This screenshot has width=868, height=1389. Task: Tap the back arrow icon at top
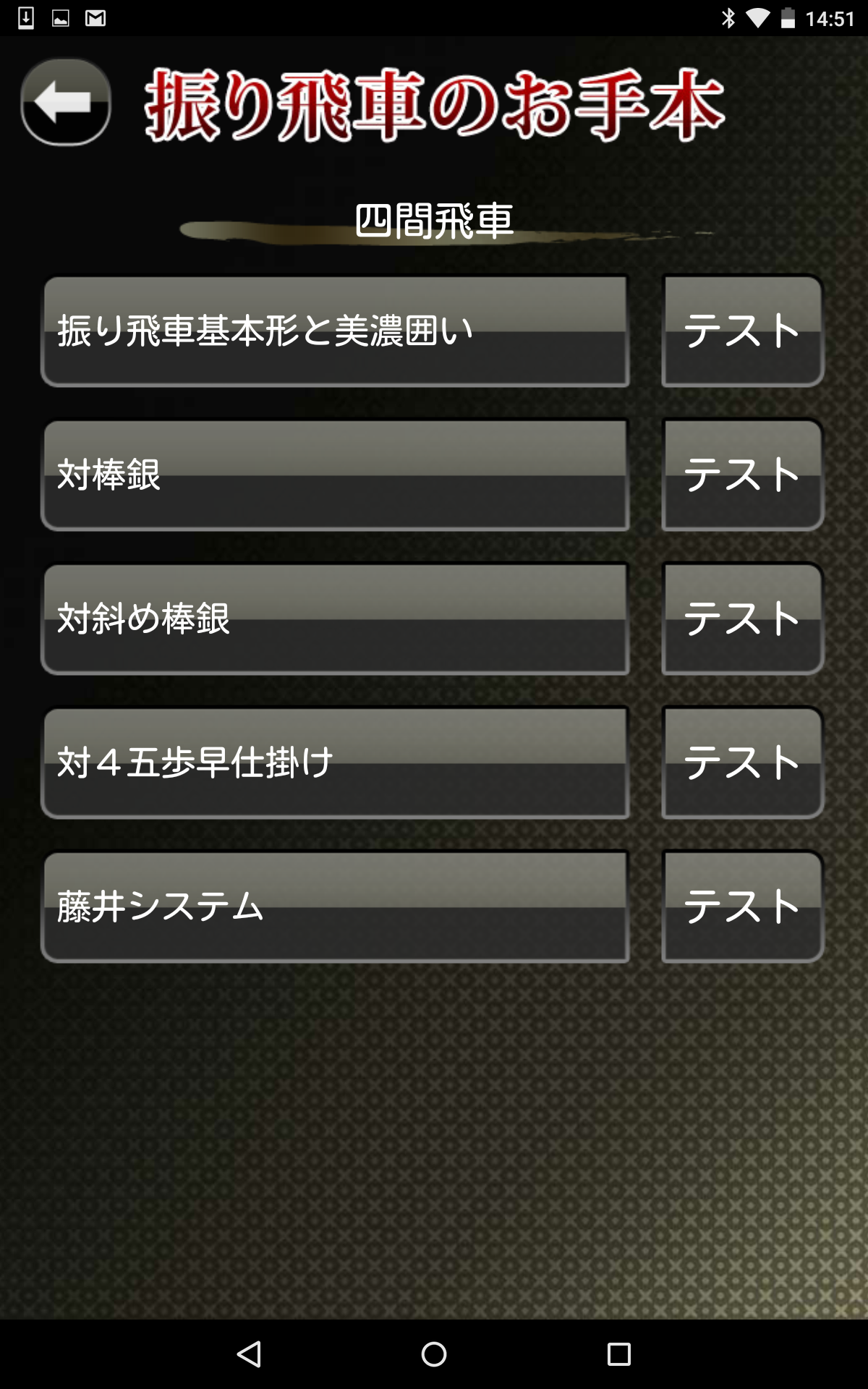point(65,101)
